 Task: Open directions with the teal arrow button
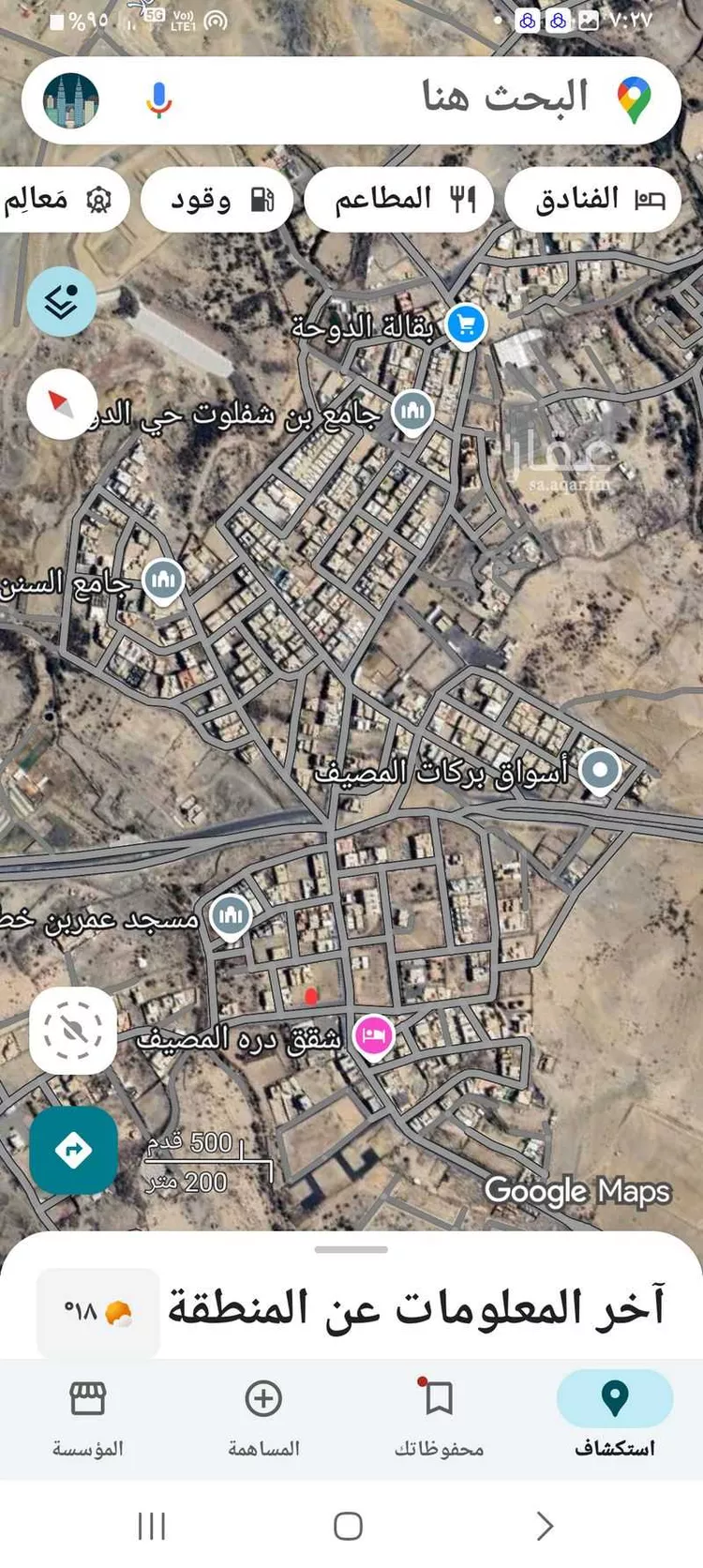coord(73,1149)
